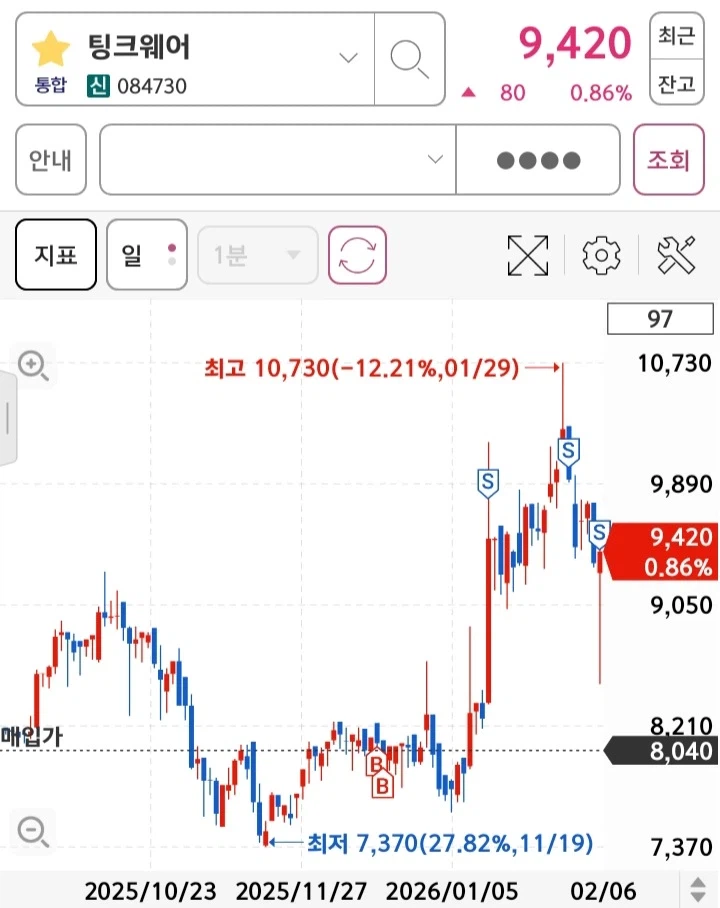Open the stock name dropdown
This screenshot has height=908, width=720.
point(347,58)
